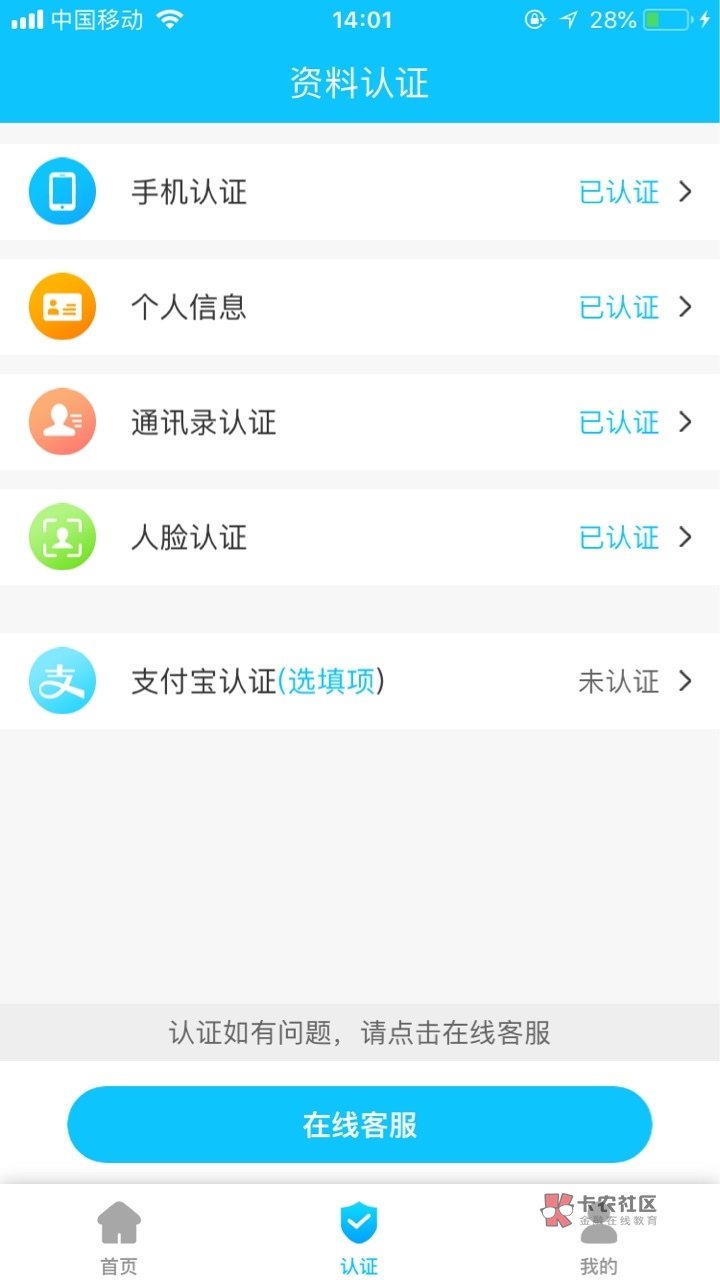Screen dimensions: 720x1280
Task: Open the 手机认证 row
Action: tap(360, 192)
